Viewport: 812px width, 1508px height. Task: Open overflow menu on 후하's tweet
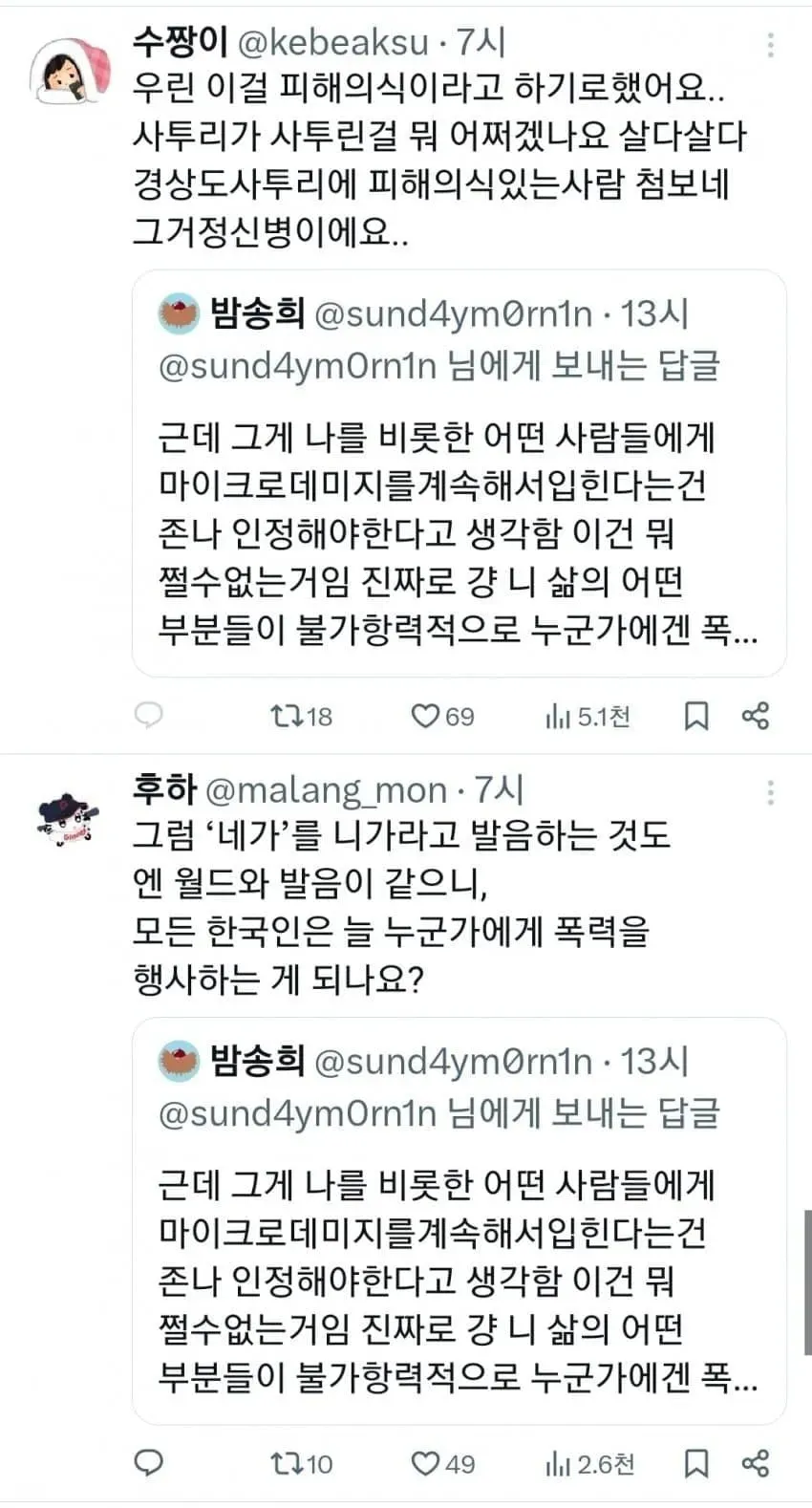pos(770,792)
